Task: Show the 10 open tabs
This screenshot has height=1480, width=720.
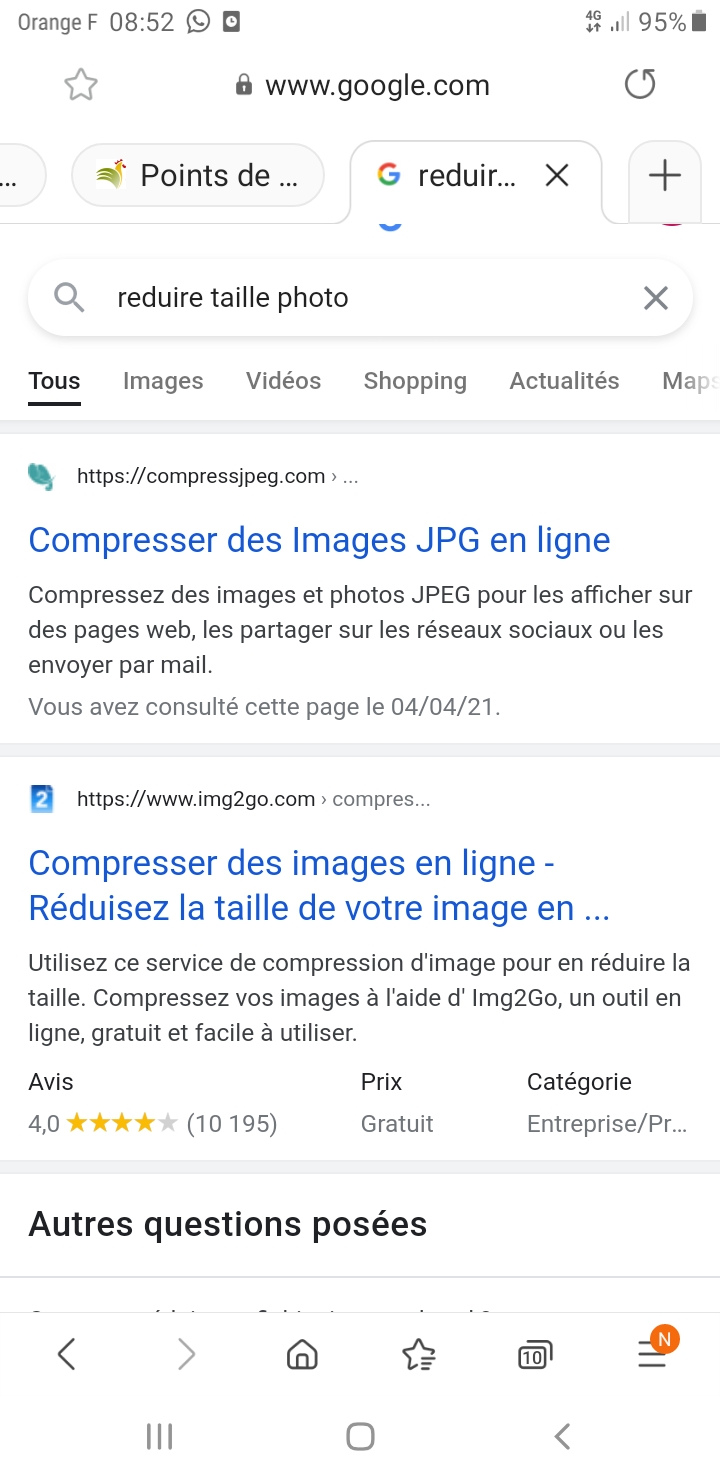Action: click(x=534, y=1355)
